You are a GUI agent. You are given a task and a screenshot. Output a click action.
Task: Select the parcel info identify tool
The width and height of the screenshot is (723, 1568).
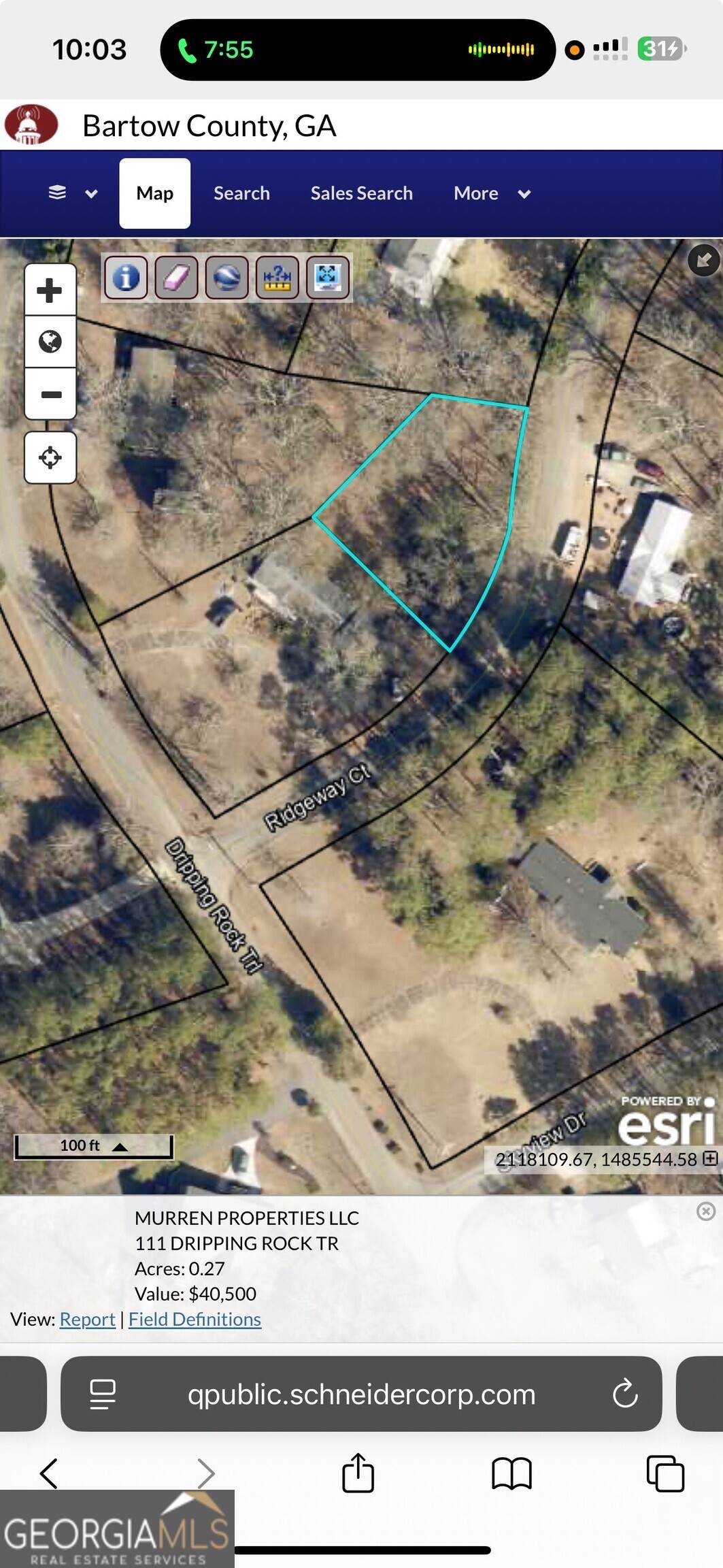[x=127, y=278]
